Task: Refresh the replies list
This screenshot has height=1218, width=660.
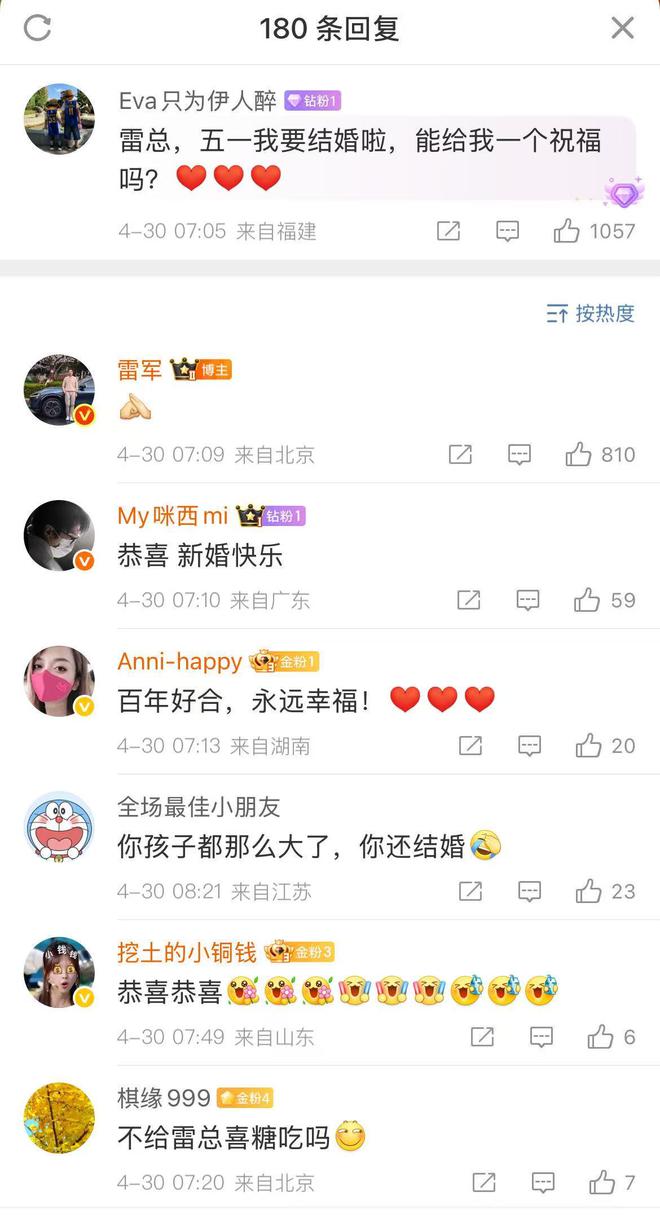Action: (x=37, y=28)
